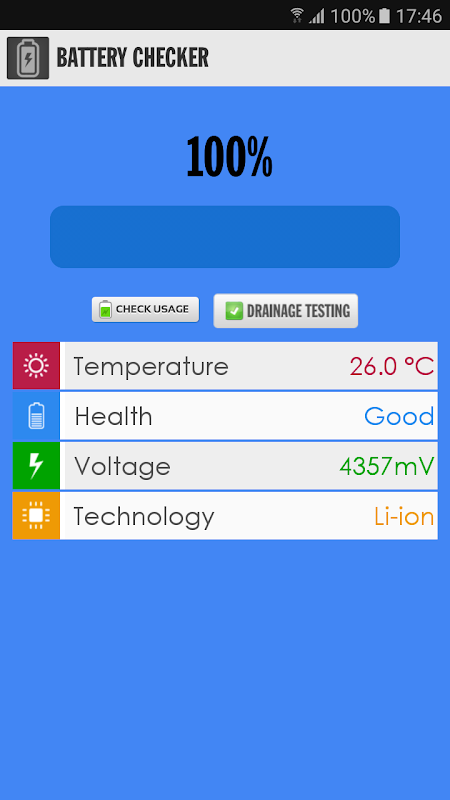Tap the Check Usage button
This screenshot has width=450, height=800.
(x=145, y=309)
